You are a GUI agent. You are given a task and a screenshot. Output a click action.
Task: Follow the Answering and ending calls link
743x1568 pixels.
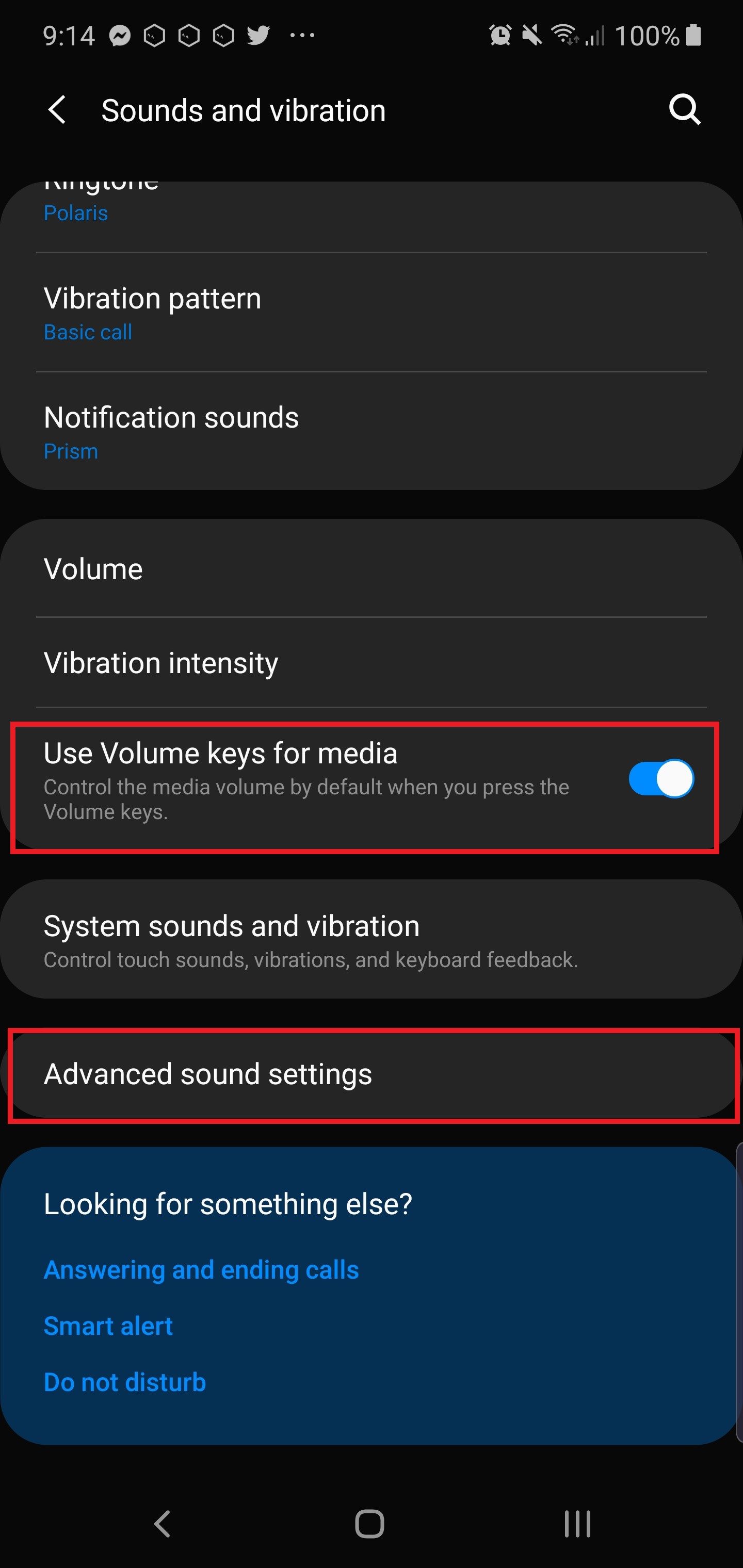point(201,1270)
